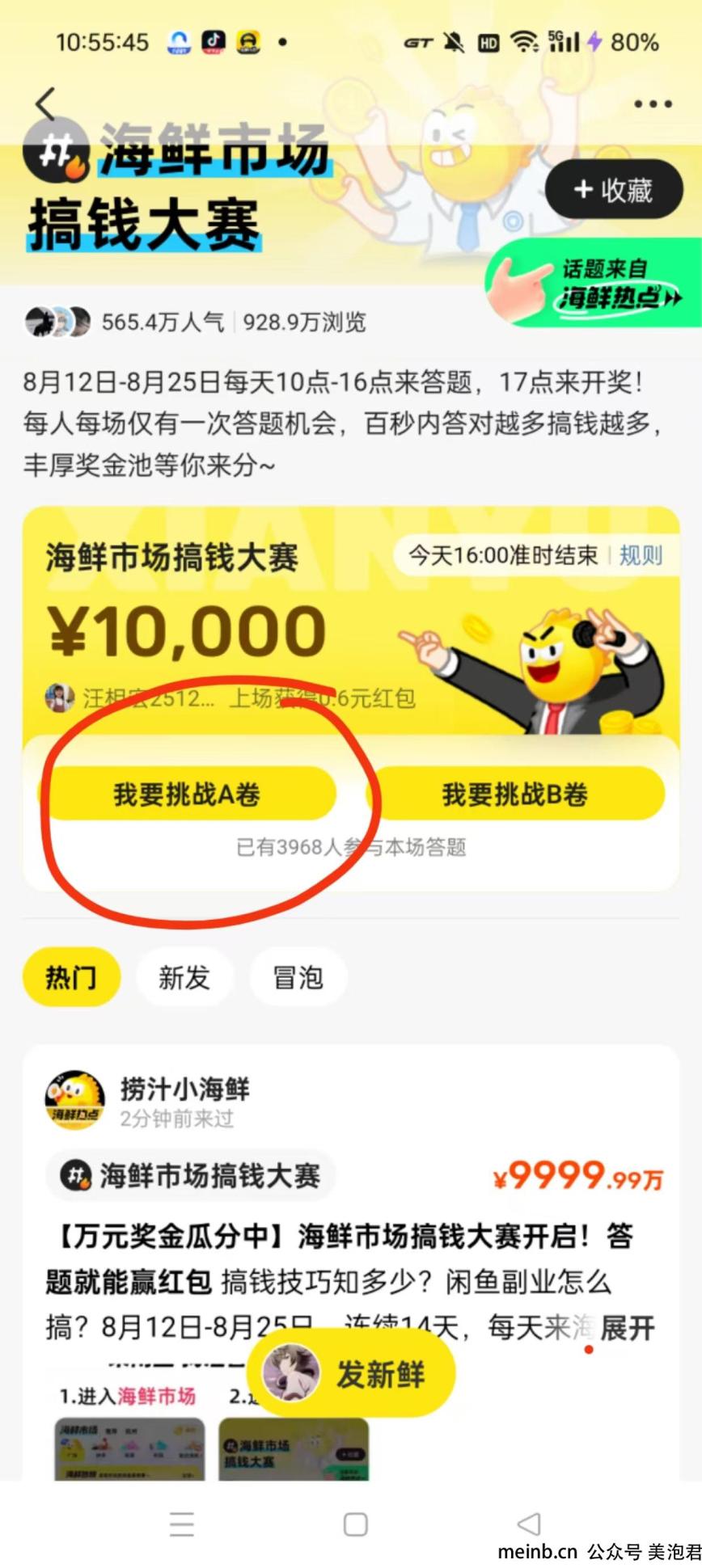
Task: Open the system recent apps menu
Action: [182, 1524]
